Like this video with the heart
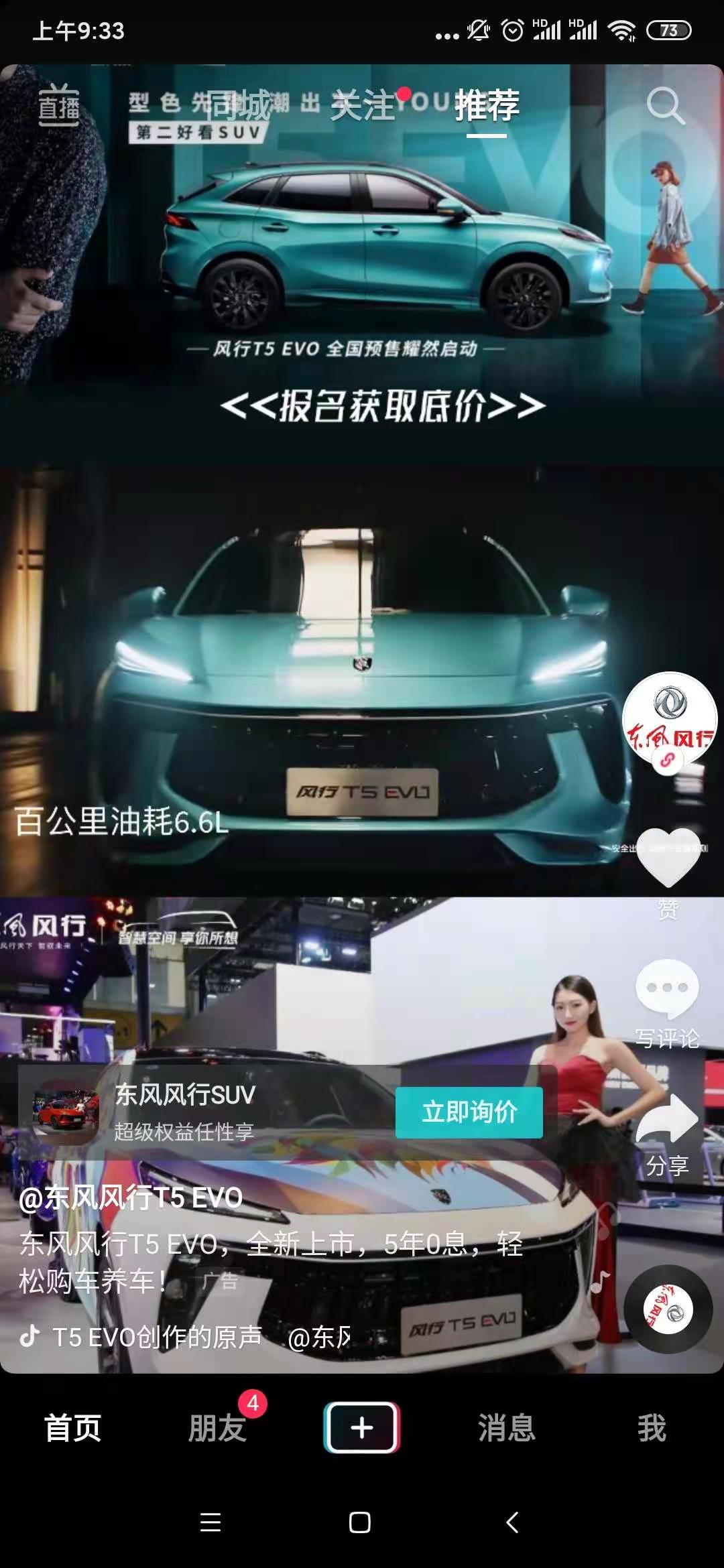This screenshot has height=1568, width=724. coord(668,858)
